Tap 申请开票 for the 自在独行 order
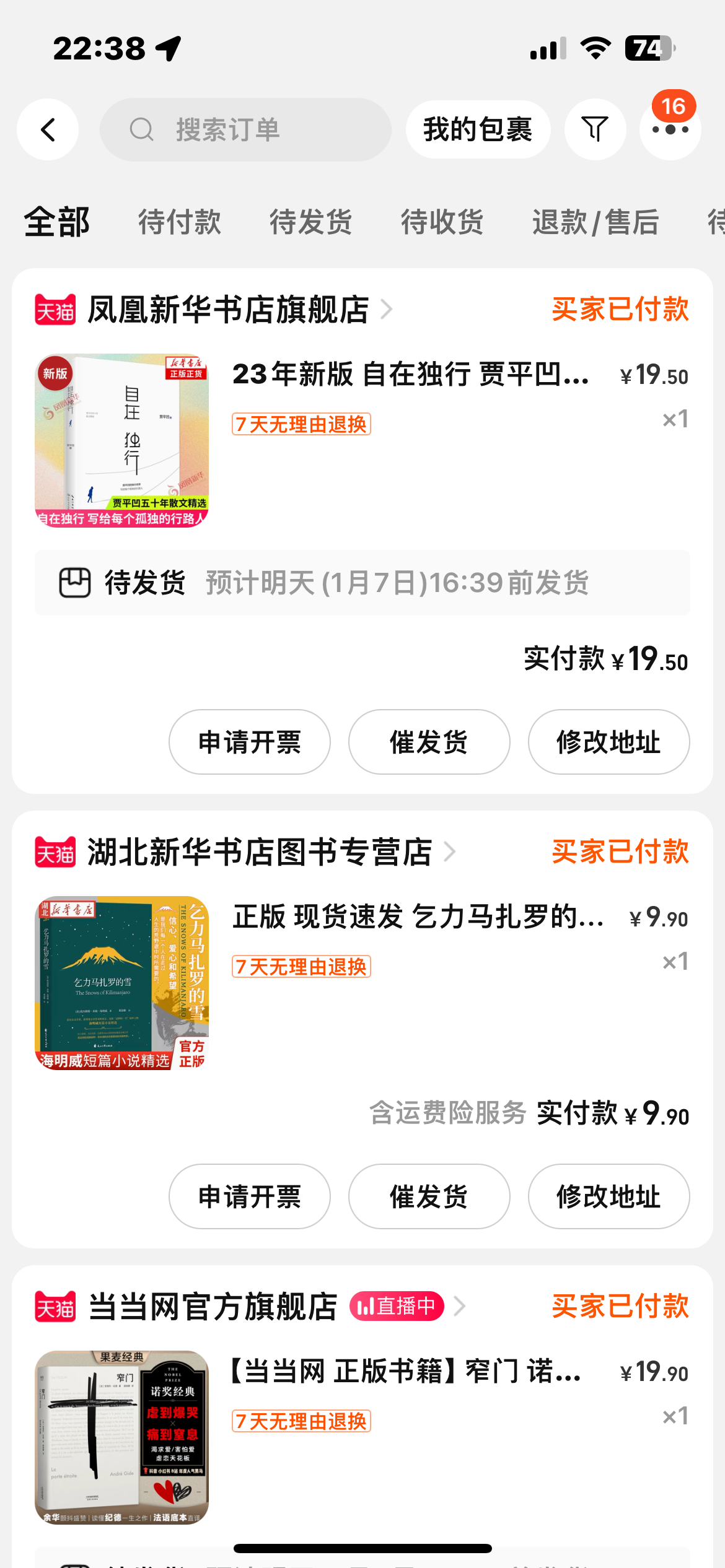This screenshot has width=725, height=1568. tap(249, 742)
